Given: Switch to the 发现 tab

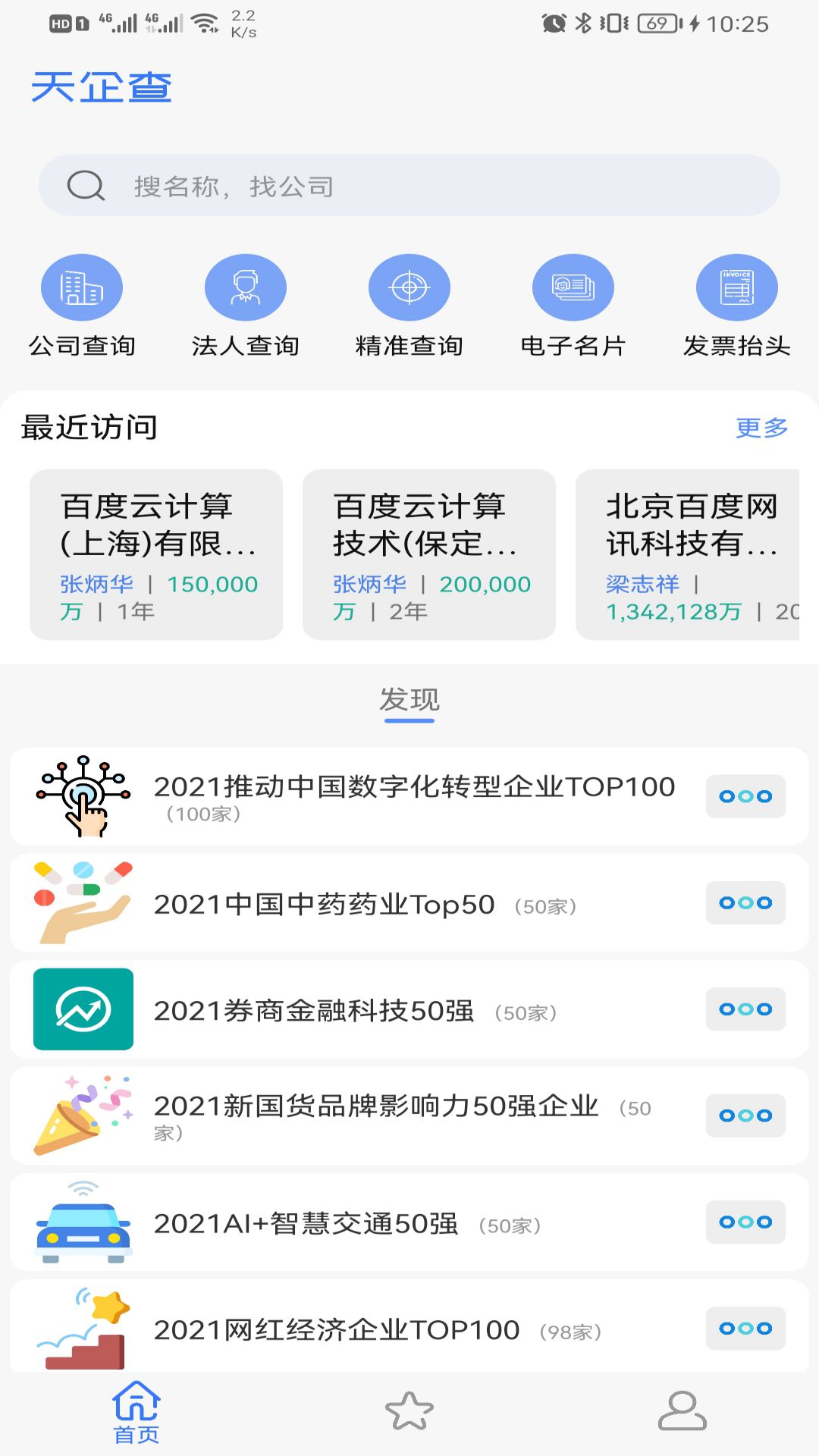Looking at the screenshot, I should (x=409, y=699).
